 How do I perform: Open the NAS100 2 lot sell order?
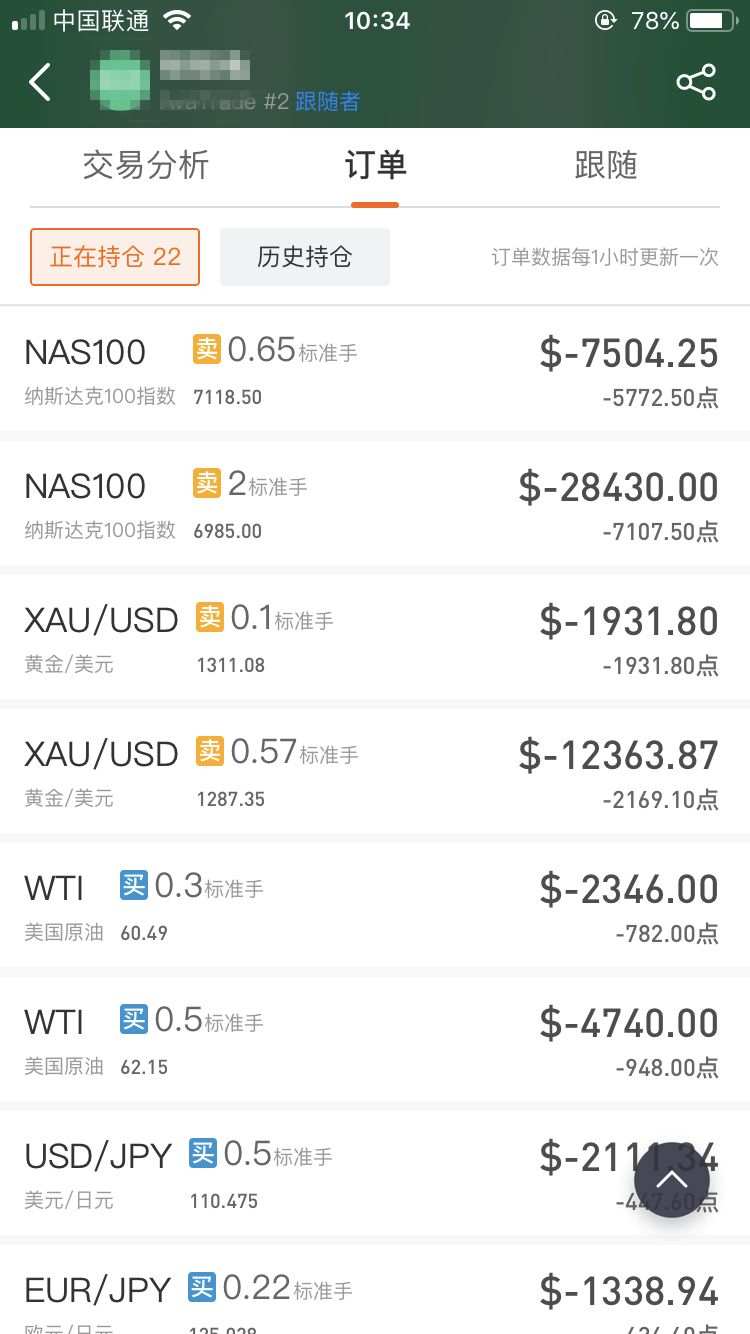375,504
